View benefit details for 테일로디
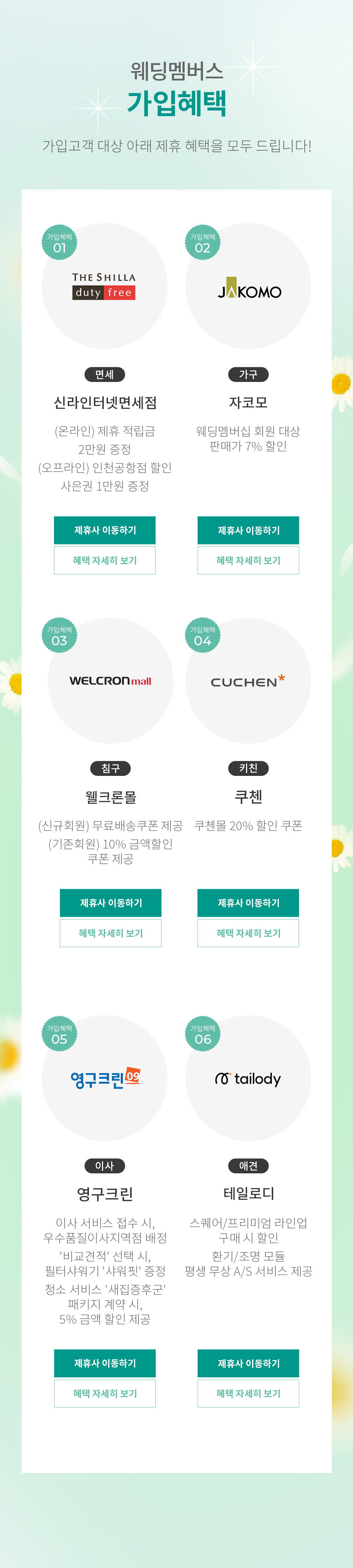The height and width of the screenshot is (1568, 353). click(x=248, y=1393)
